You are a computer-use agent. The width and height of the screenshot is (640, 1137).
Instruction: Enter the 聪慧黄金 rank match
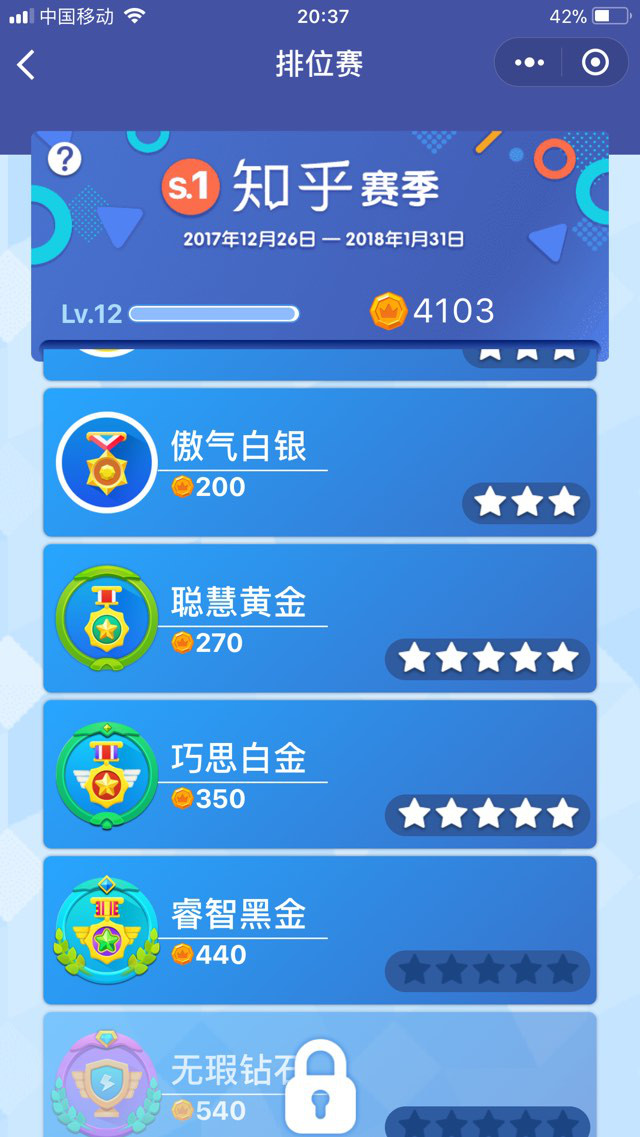pos(319,619)
